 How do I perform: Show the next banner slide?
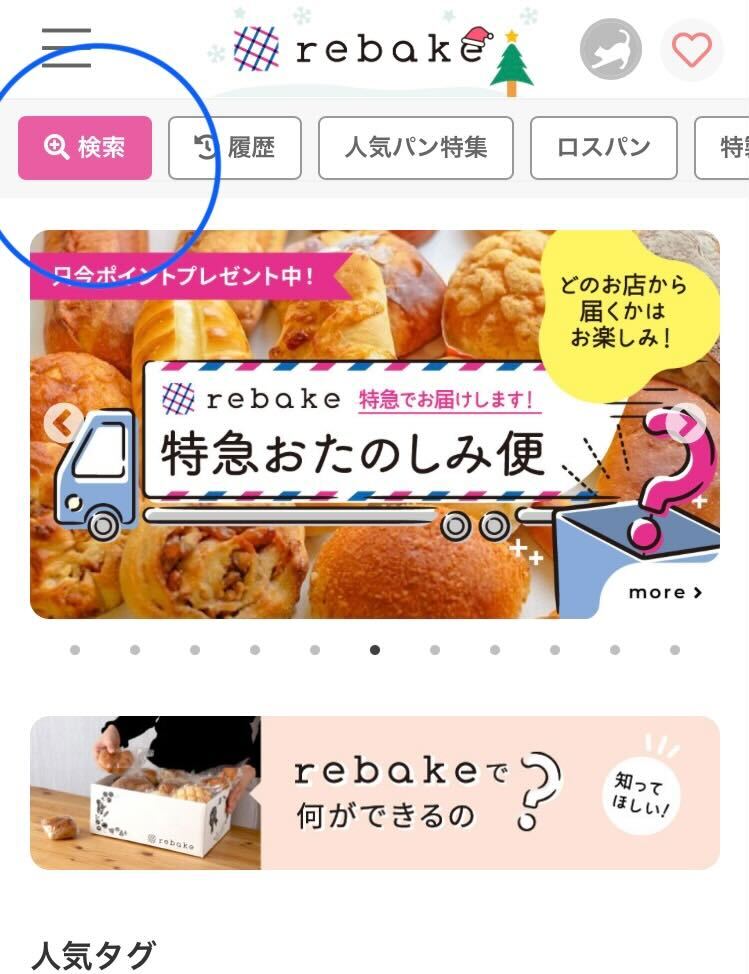pyautogui.click(x=686, y=424)
